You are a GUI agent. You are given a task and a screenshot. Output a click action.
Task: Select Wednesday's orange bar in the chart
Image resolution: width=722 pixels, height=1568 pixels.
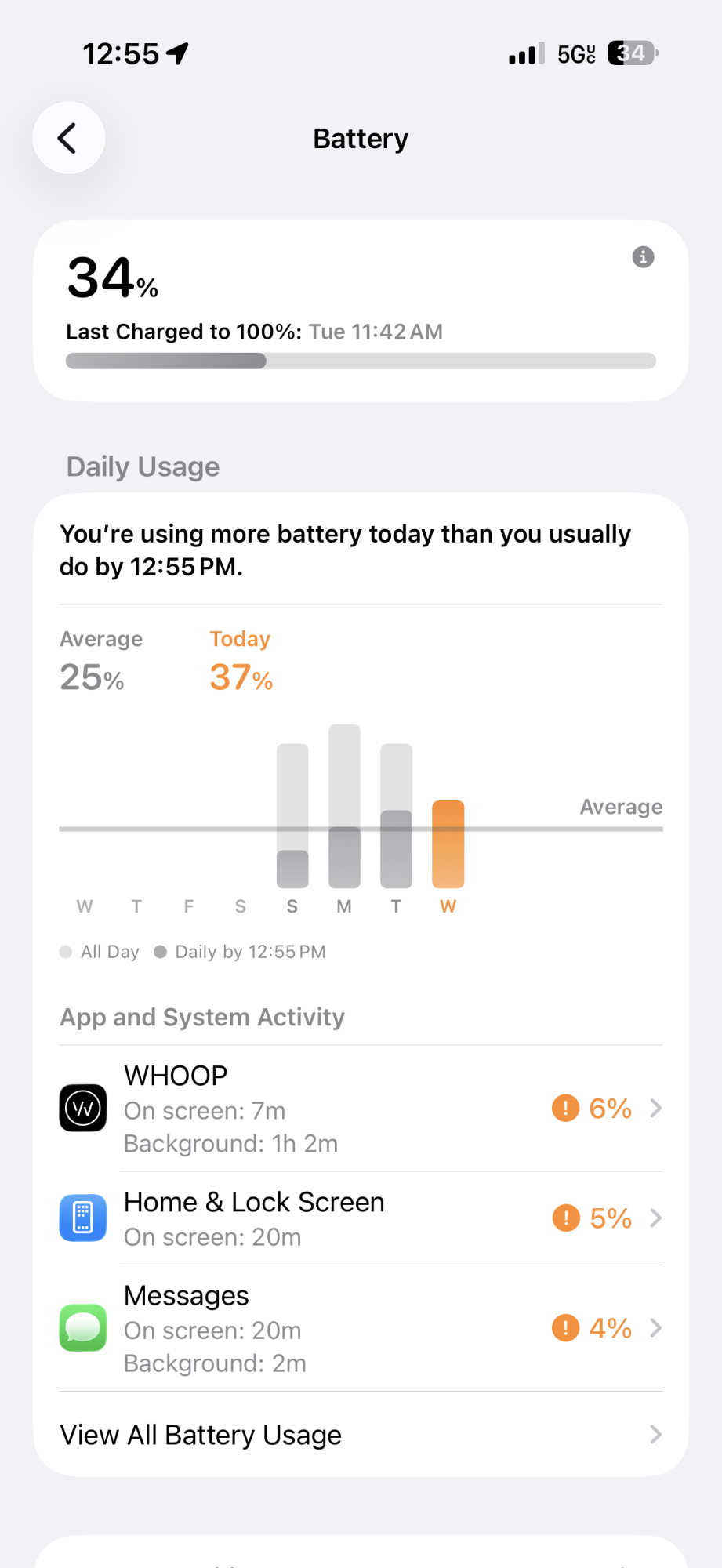pyautogui.click(x=448, y=844)
